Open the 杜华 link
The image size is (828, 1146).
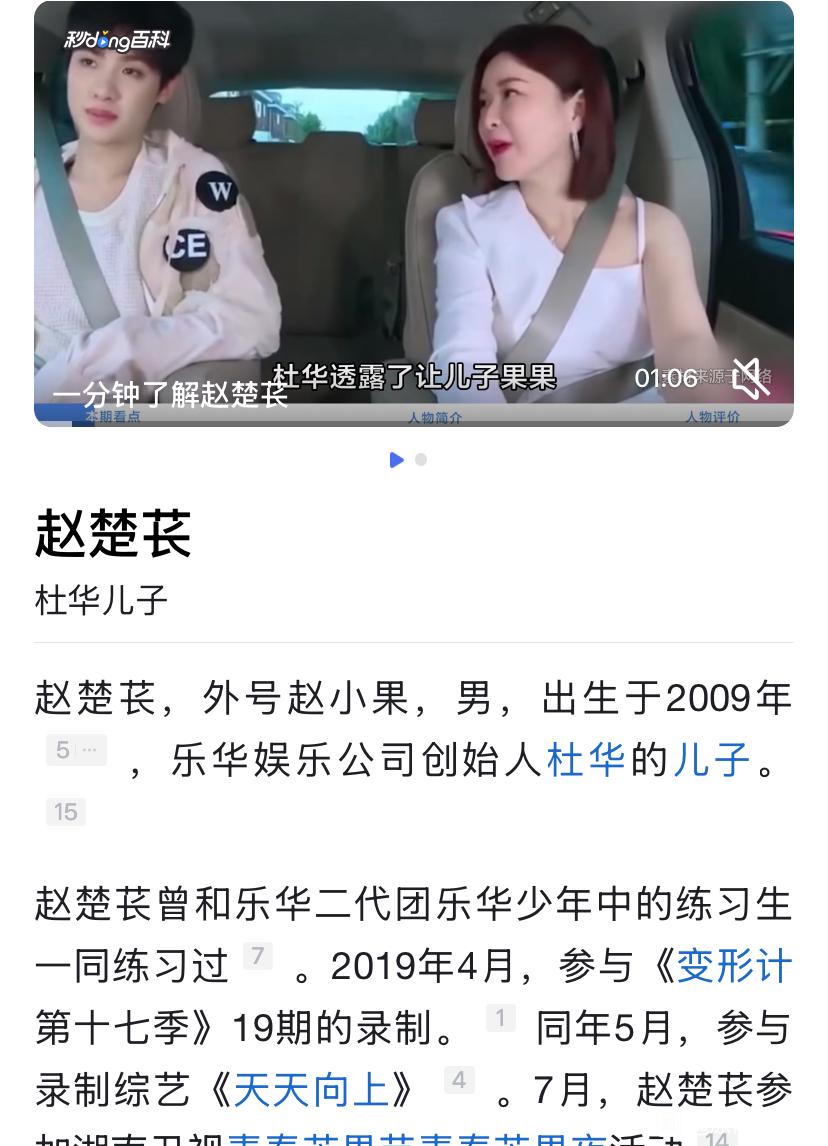(586, 760)
